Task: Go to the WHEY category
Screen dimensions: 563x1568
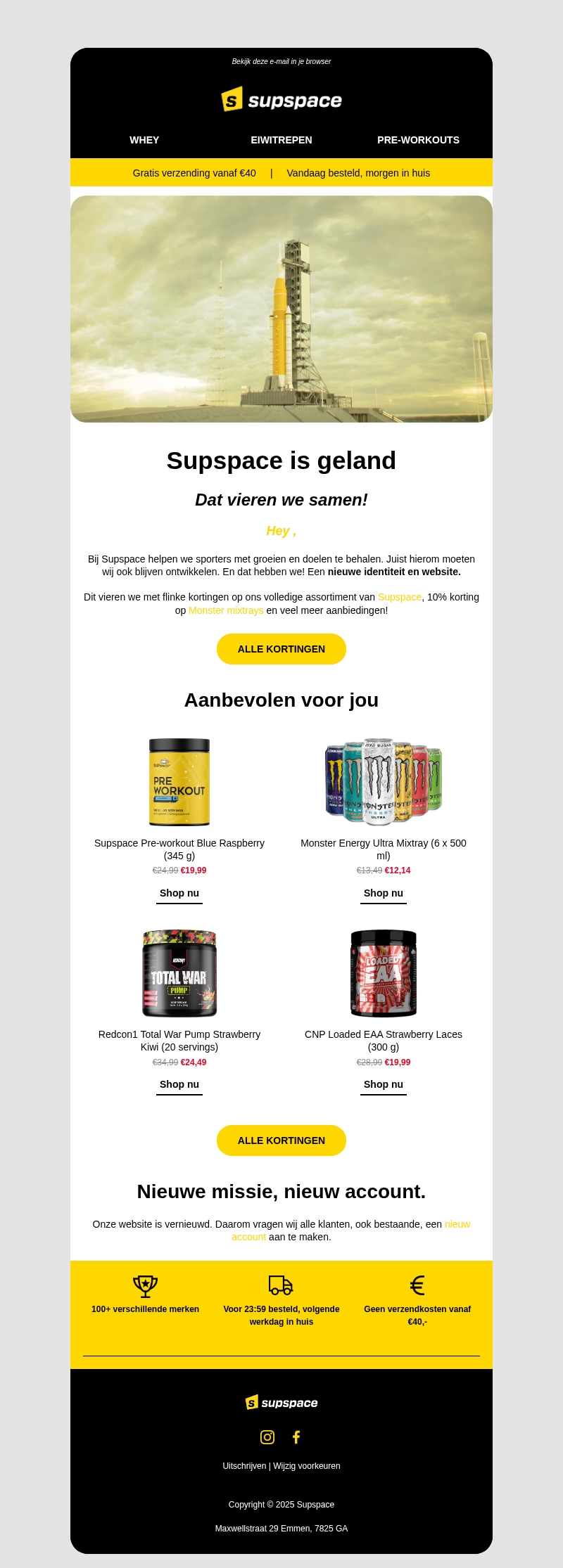Action: tap(144, 140)
